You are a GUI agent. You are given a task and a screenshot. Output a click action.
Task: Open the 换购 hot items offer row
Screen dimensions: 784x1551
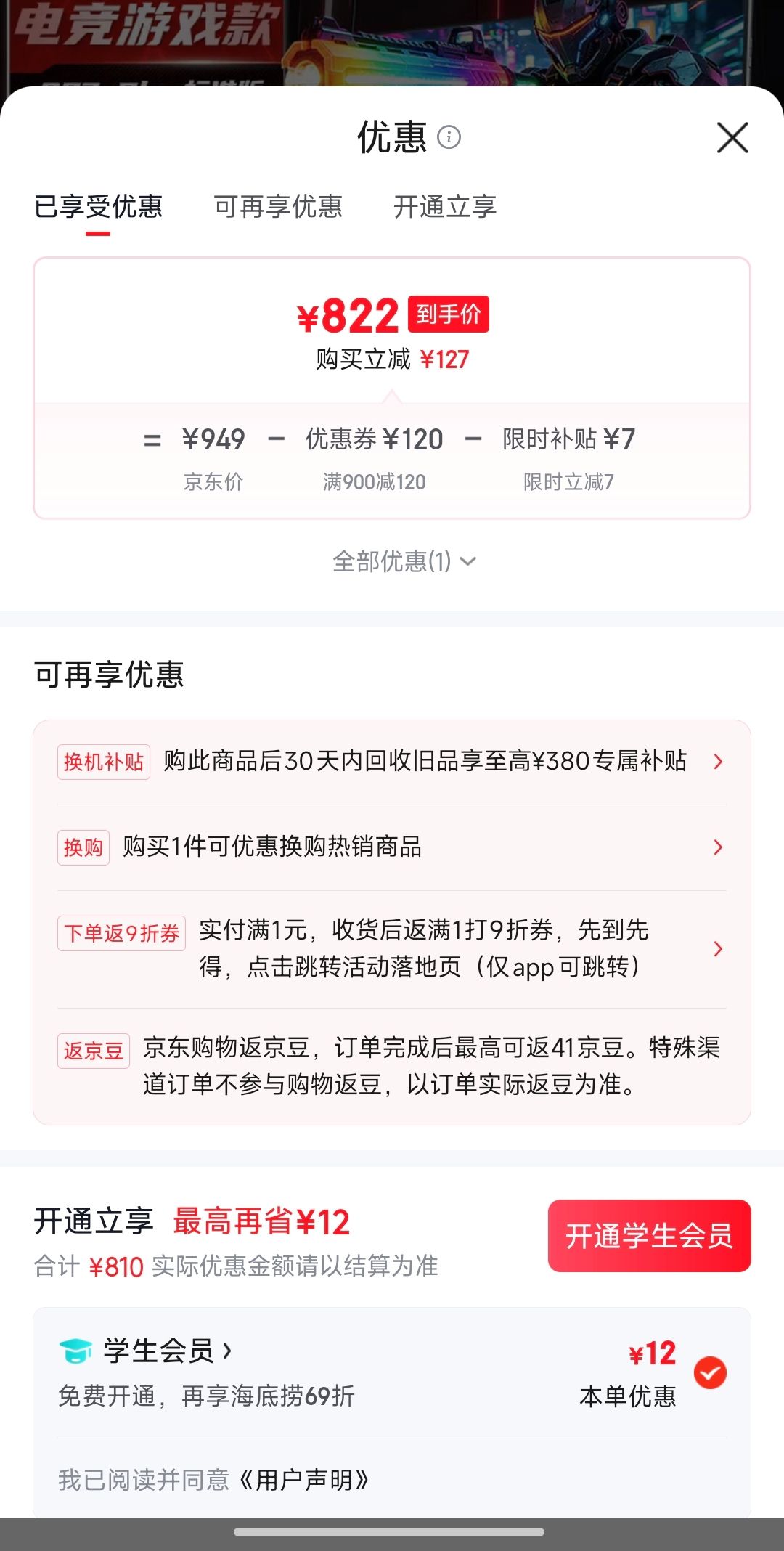tap(392, 847)
